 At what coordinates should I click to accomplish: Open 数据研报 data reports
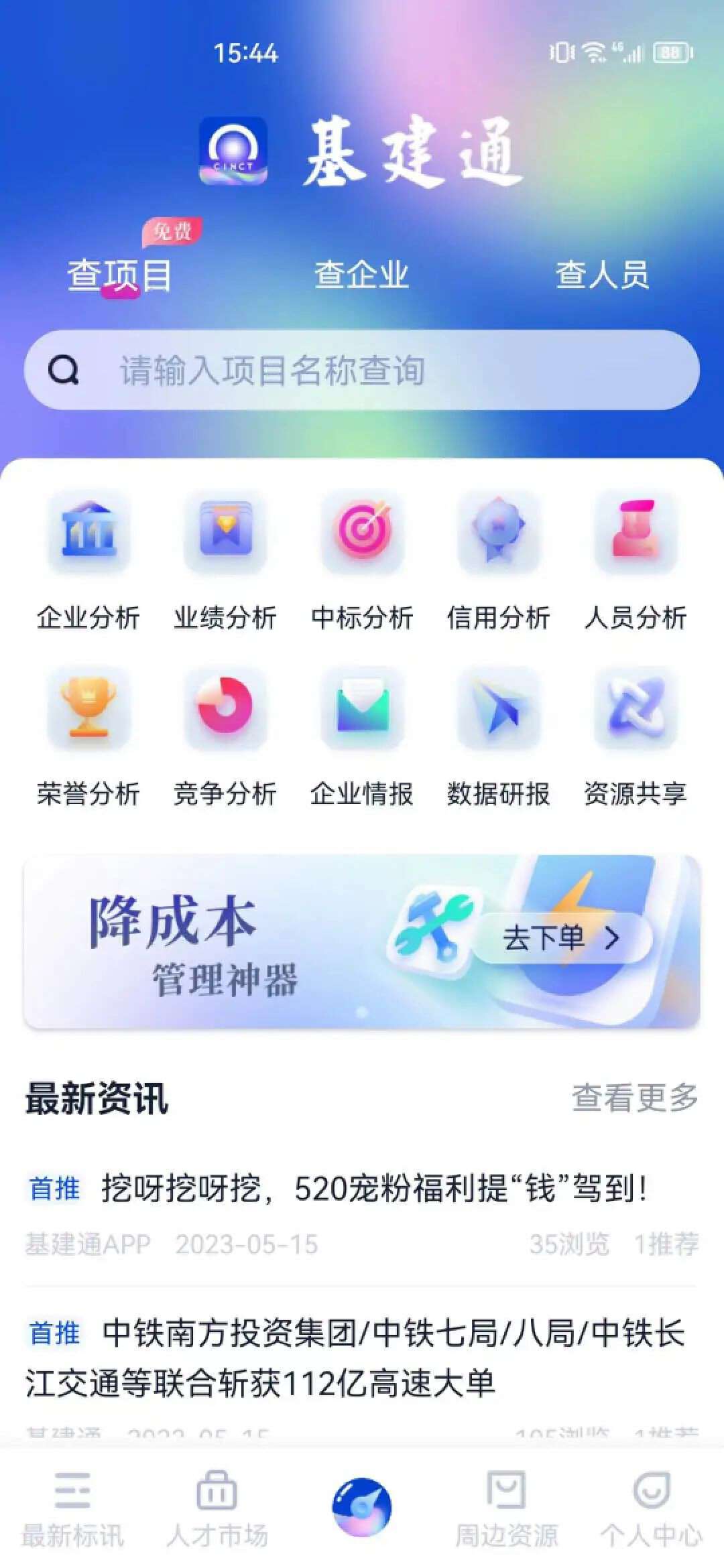[497, 710]
